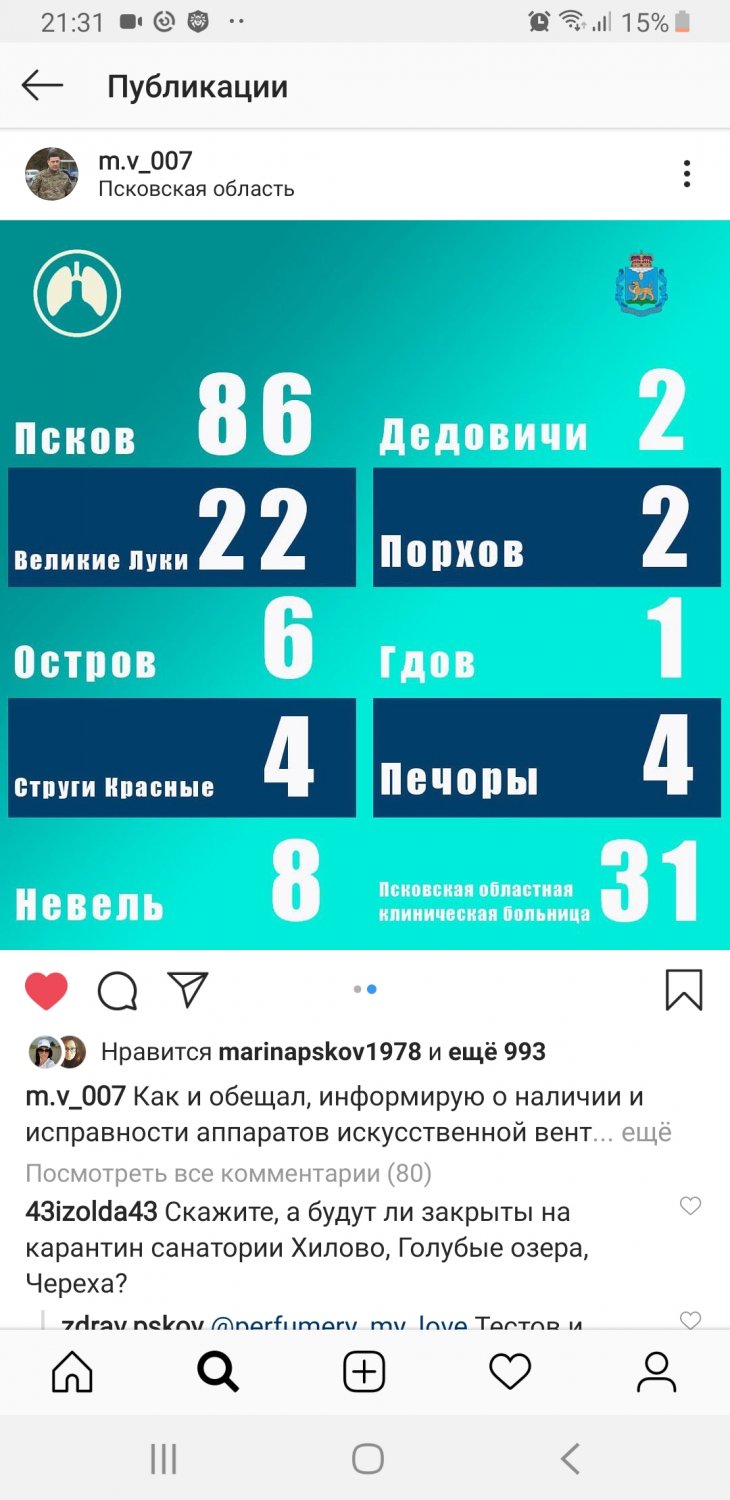Switch to the Home feed tab
Screen dimensions: 730x1500
point(72,1372)
